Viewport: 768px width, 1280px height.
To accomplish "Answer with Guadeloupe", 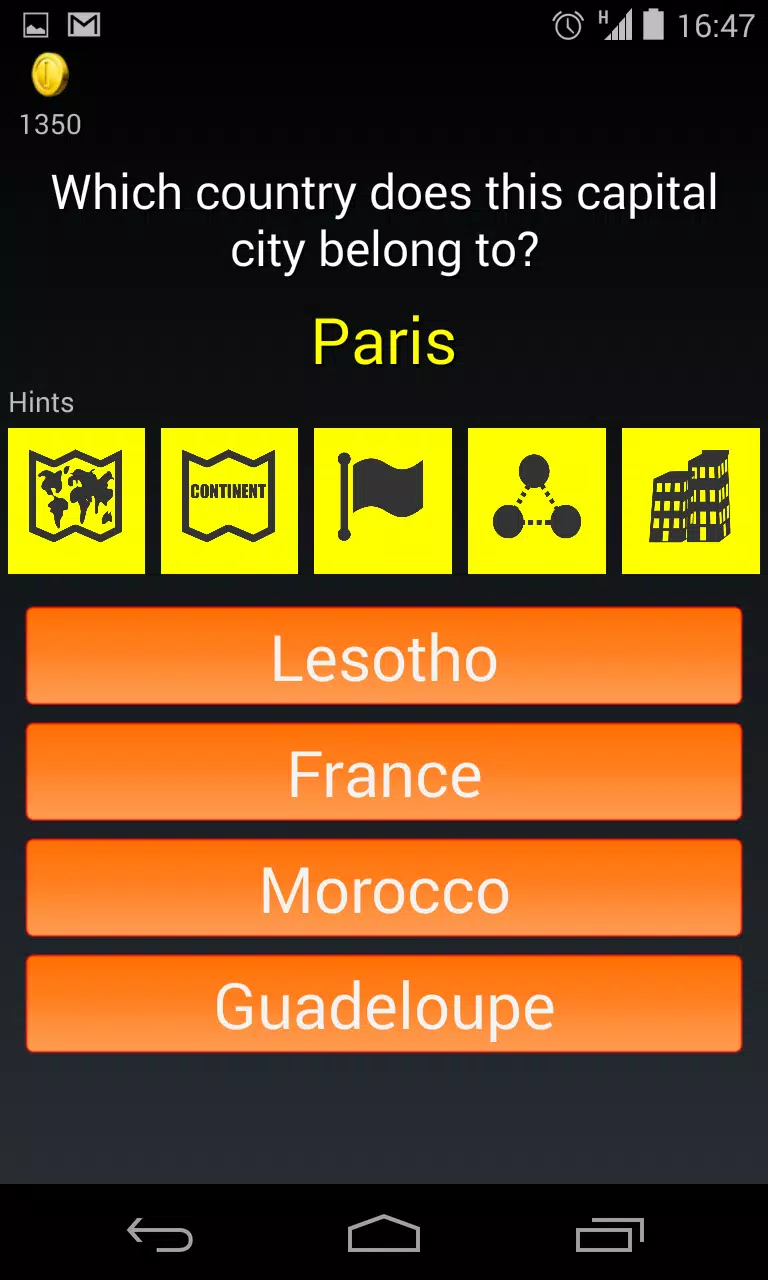I will pos(384,1004).
